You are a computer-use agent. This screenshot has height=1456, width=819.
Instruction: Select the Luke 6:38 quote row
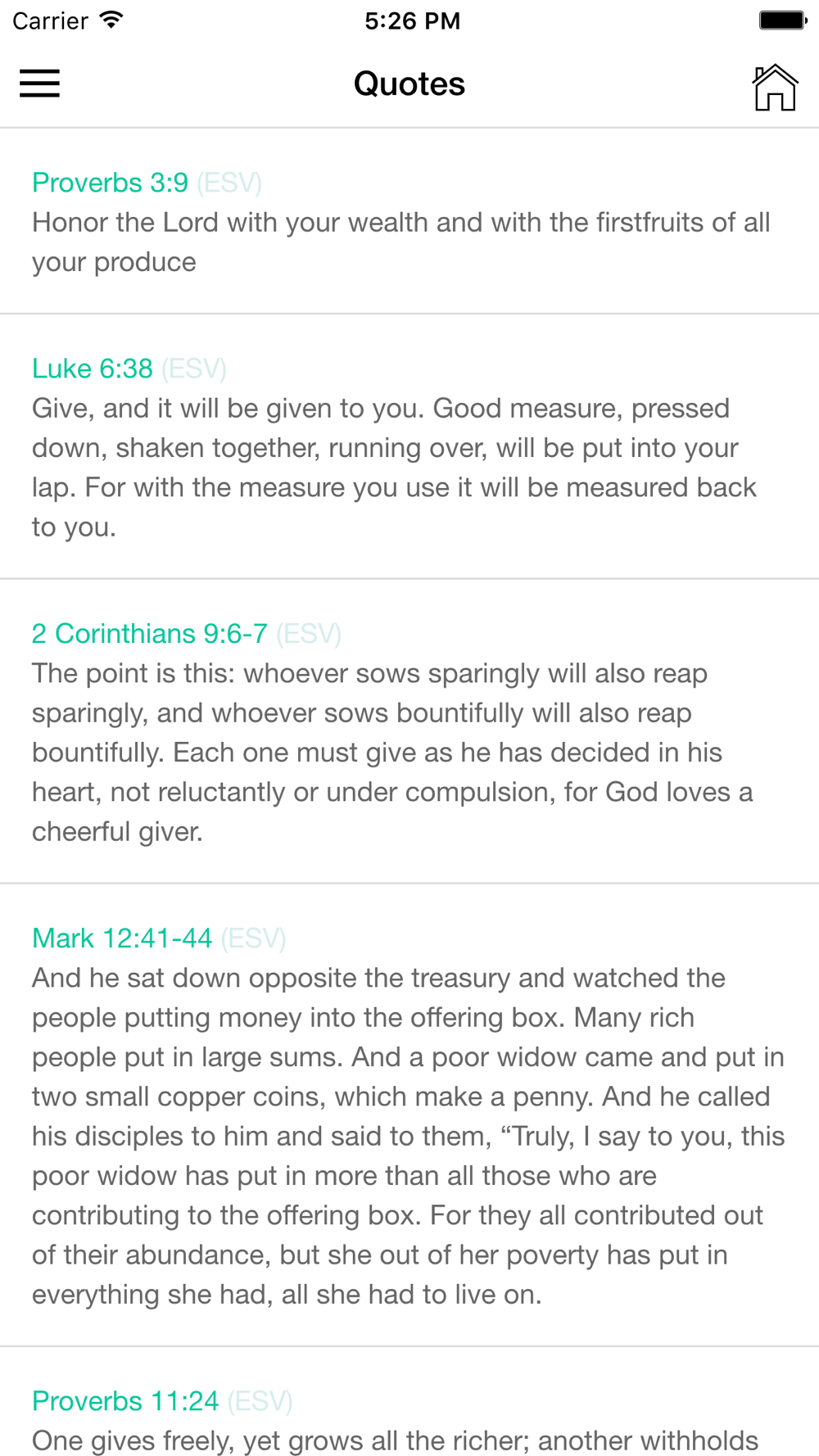click(409, 447)
